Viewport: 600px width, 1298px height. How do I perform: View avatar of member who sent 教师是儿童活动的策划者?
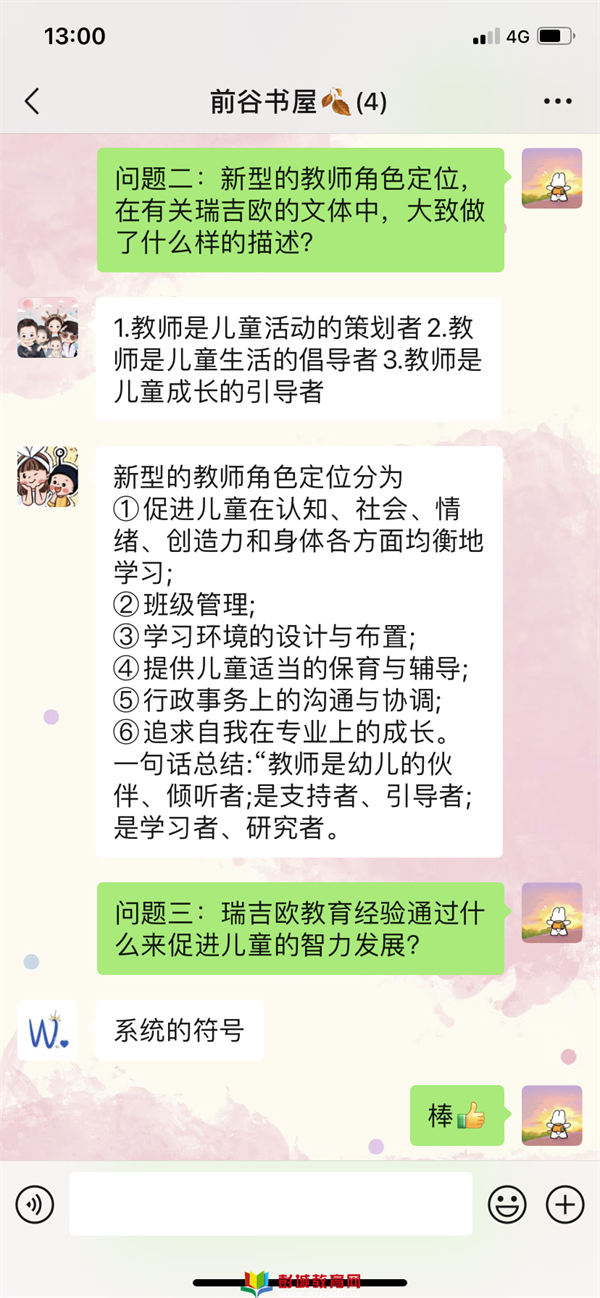pos(47,327)
